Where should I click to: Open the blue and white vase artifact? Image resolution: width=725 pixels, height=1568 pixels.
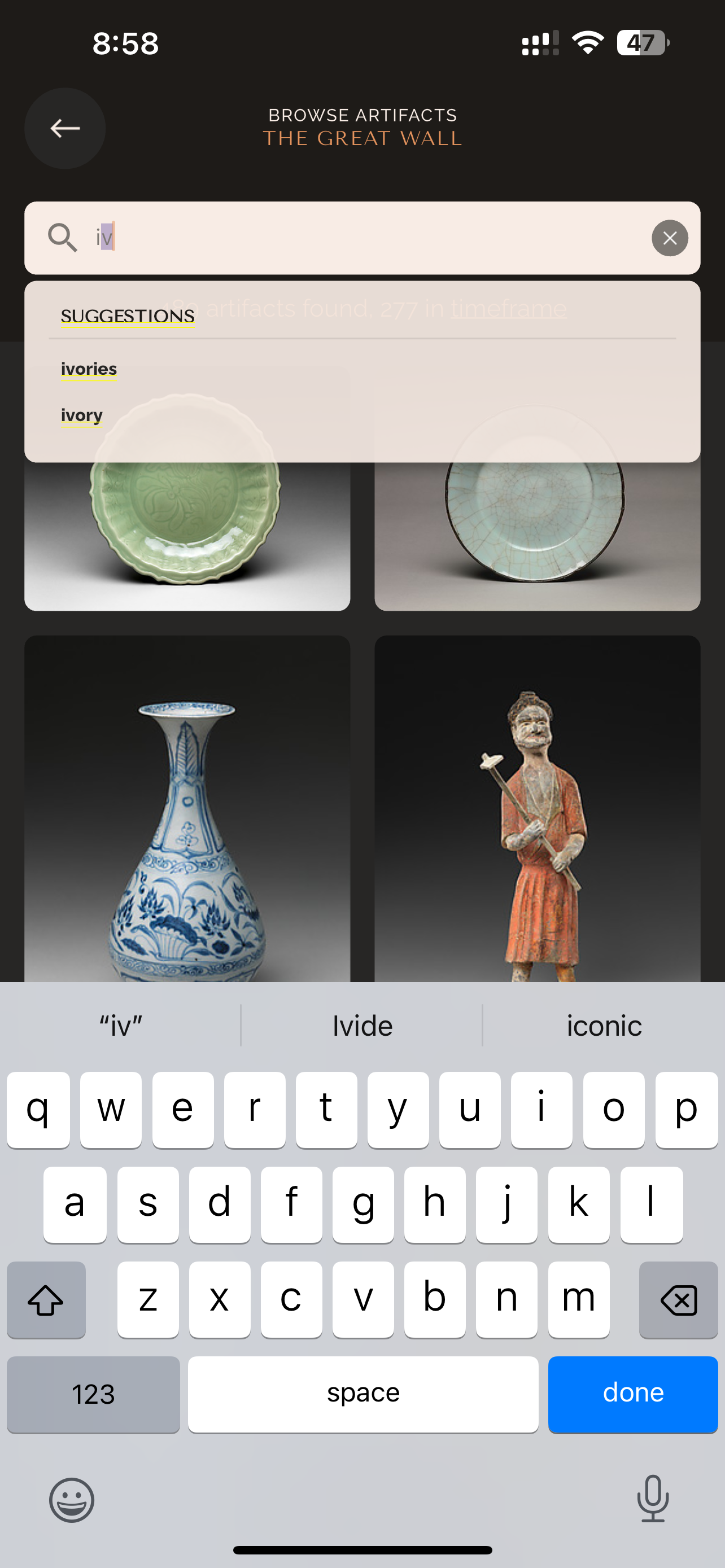pos(187,822)
